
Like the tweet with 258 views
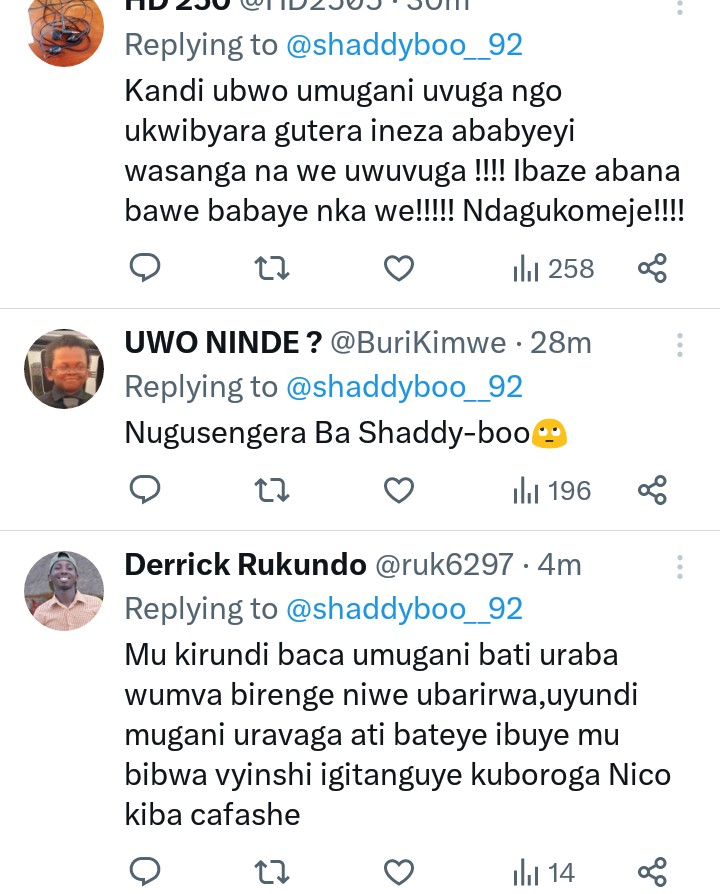point(399,268)
